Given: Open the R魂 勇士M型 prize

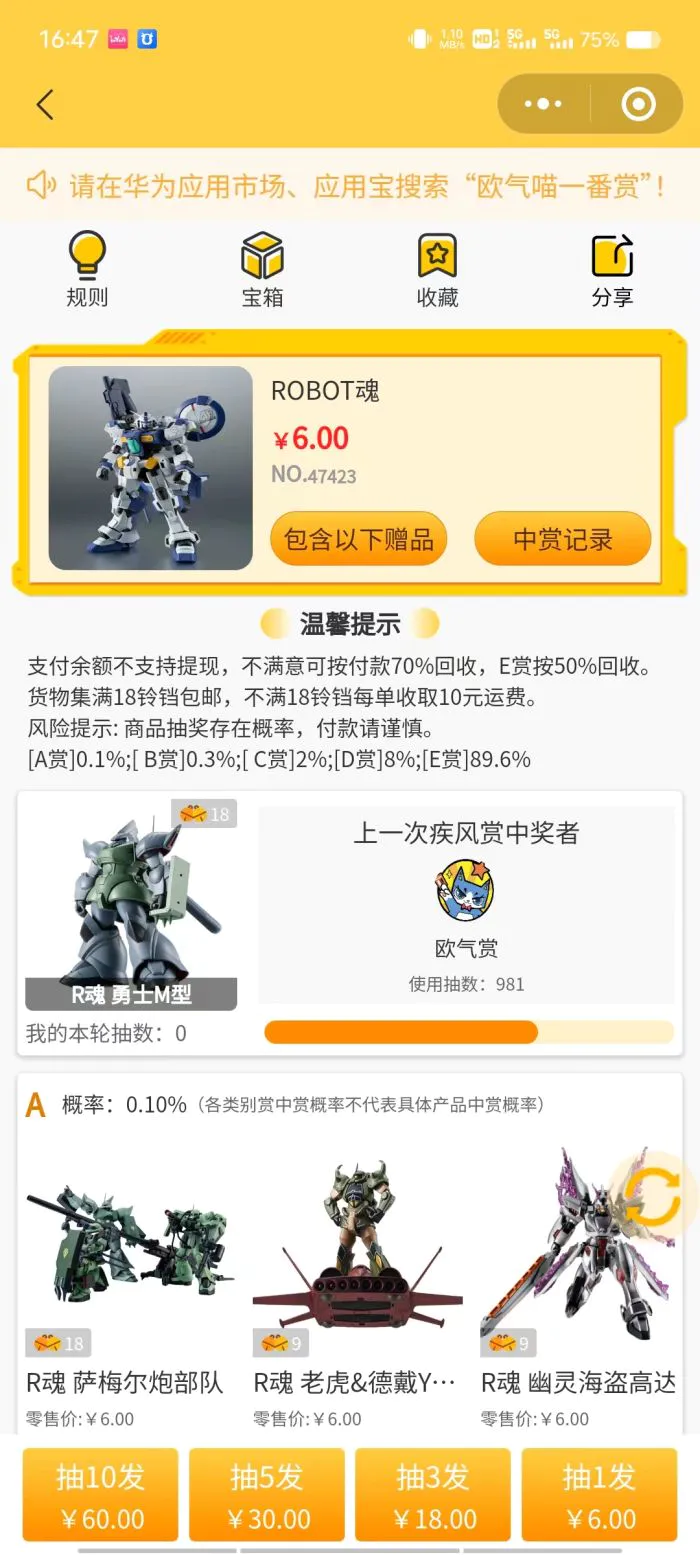Looking at the screenshot, I should tap(131, 905).
